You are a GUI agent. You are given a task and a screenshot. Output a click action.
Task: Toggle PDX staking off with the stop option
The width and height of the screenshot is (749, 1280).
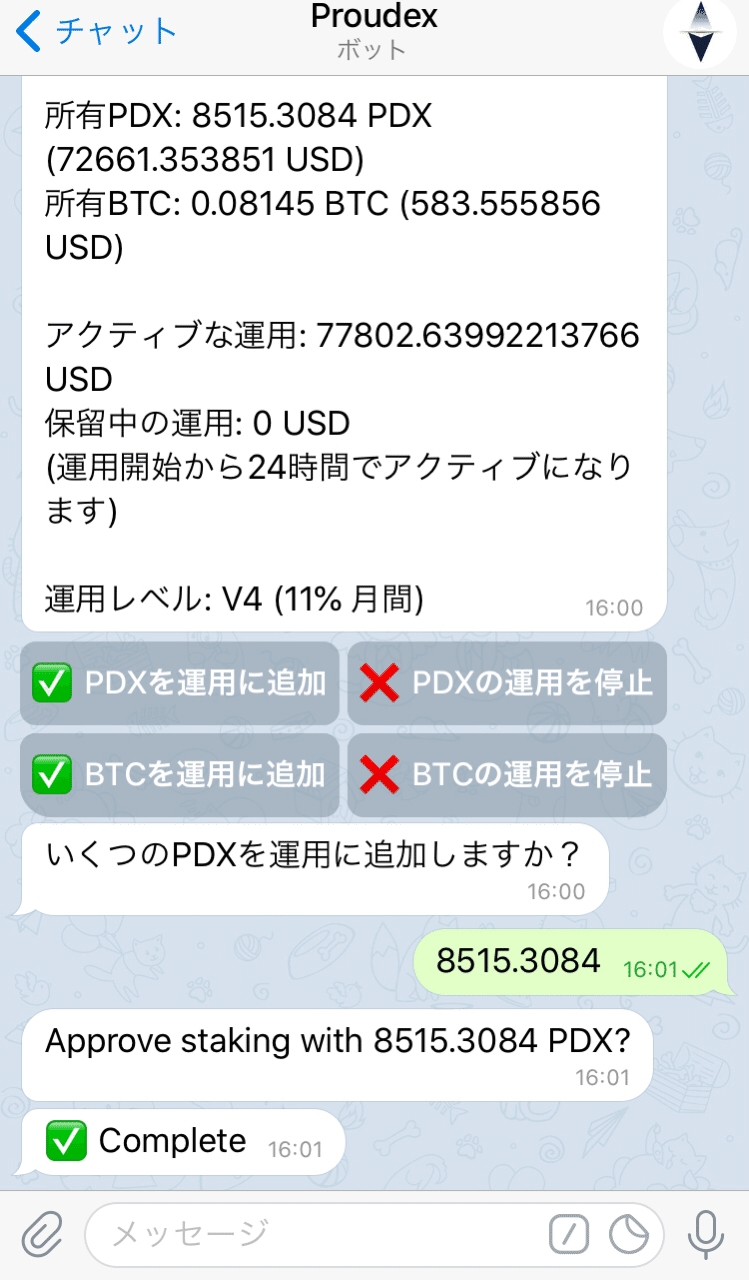[507, 683]
